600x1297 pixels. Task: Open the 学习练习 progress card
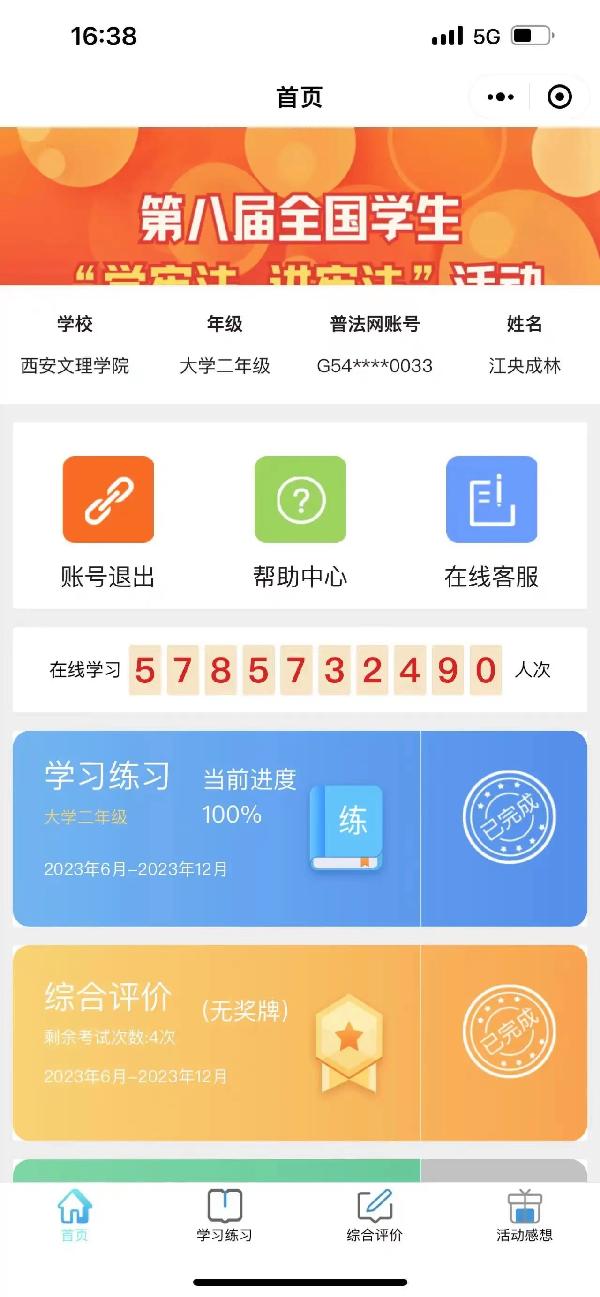(x=217, y=828)
